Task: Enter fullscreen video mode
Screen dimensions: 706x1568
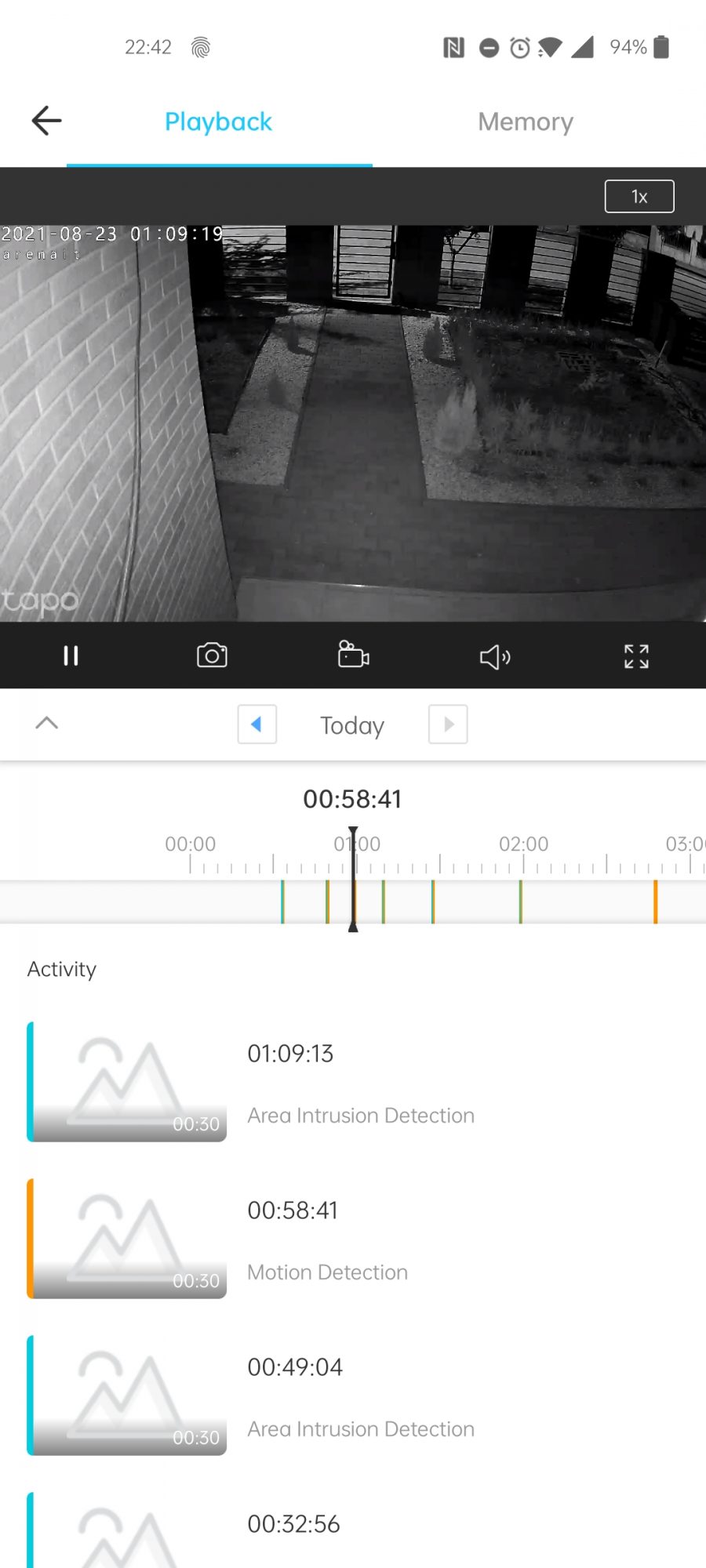Action: point(635,656)
